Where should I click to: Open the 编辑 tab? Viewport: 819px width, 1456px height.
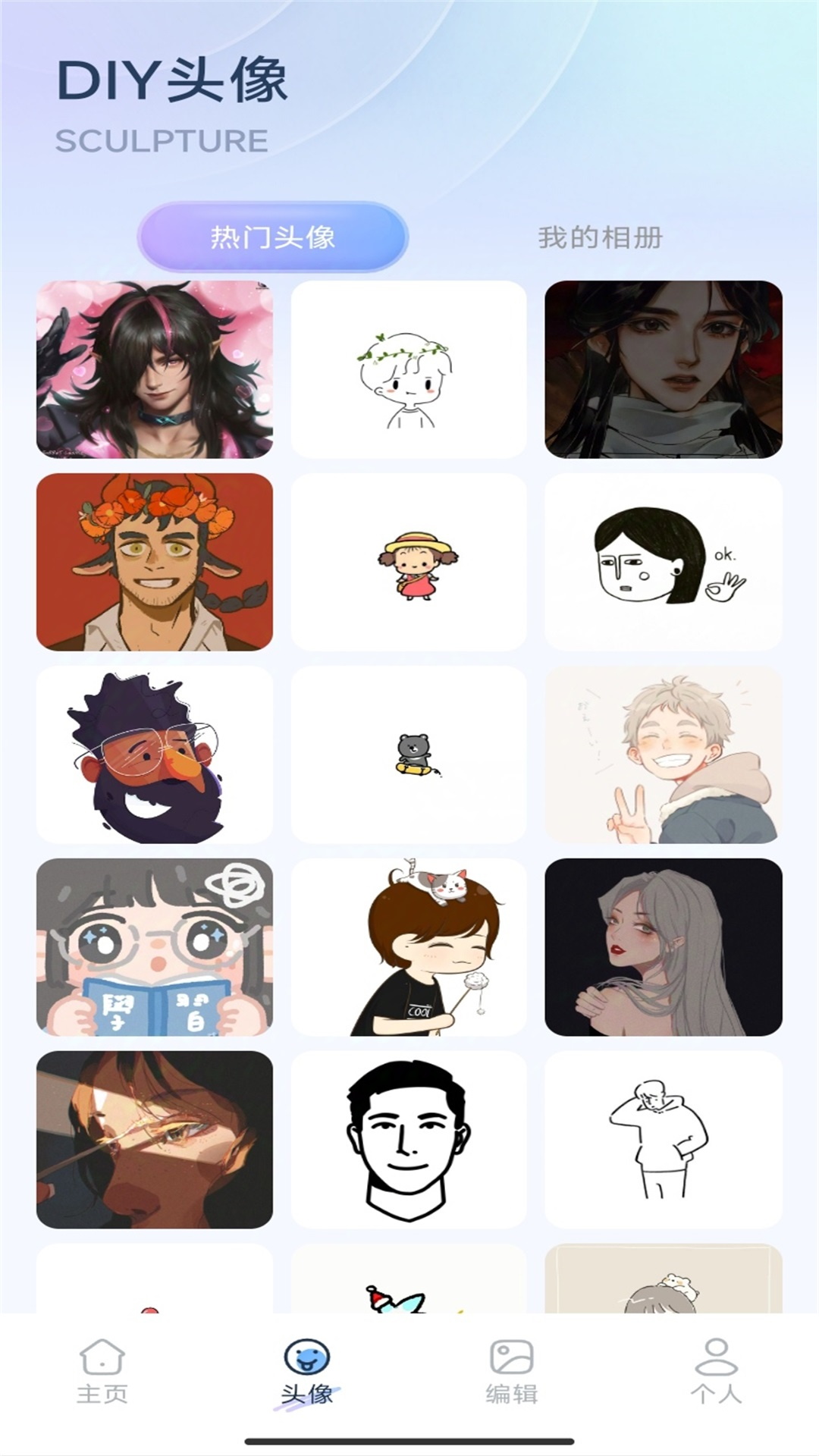[x=512, y=1370]
